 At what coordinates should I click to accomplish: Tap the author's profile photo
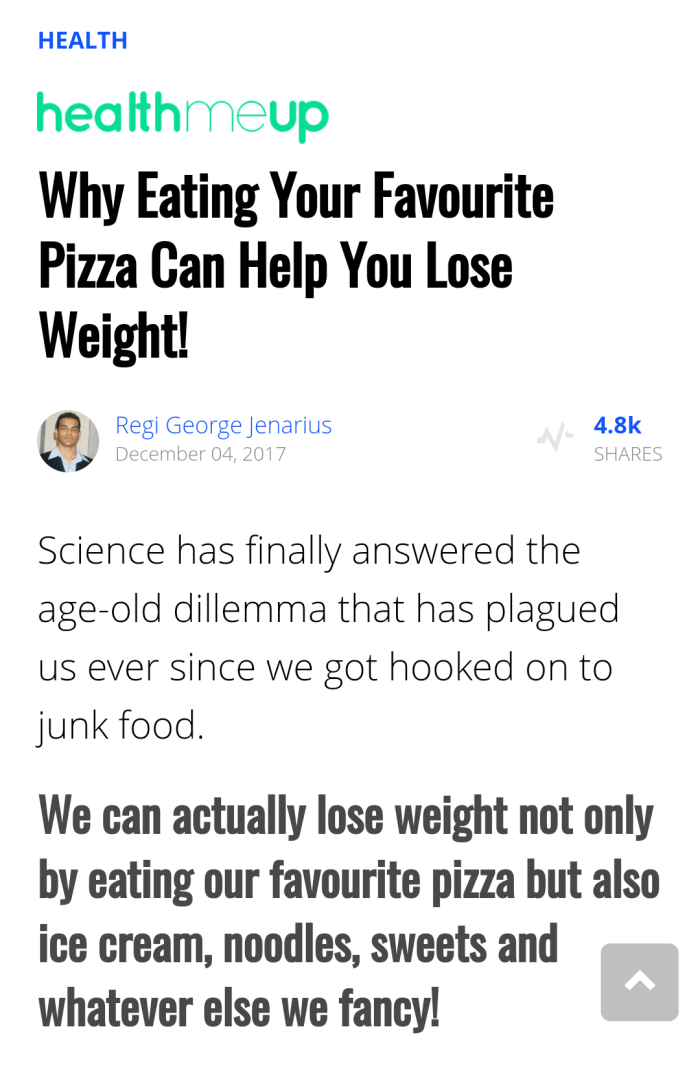tap(68, 440)
